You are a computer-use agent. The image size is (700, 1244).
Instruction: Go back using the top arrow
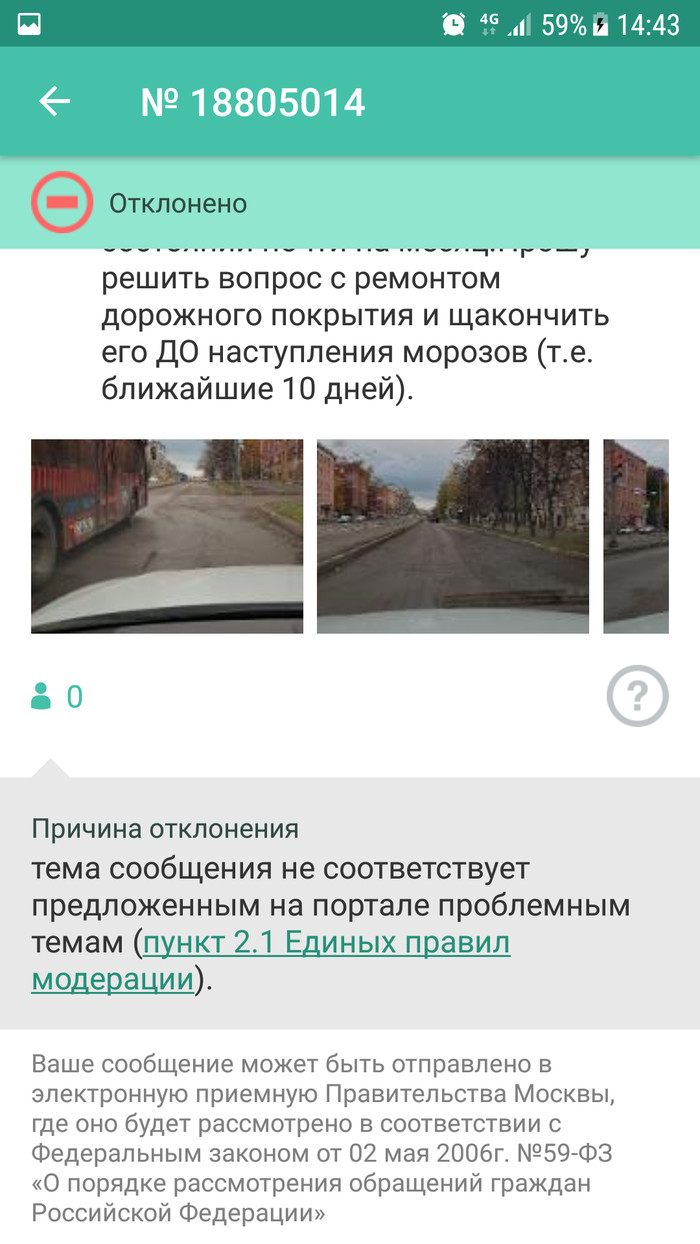[x=55, y=102]
